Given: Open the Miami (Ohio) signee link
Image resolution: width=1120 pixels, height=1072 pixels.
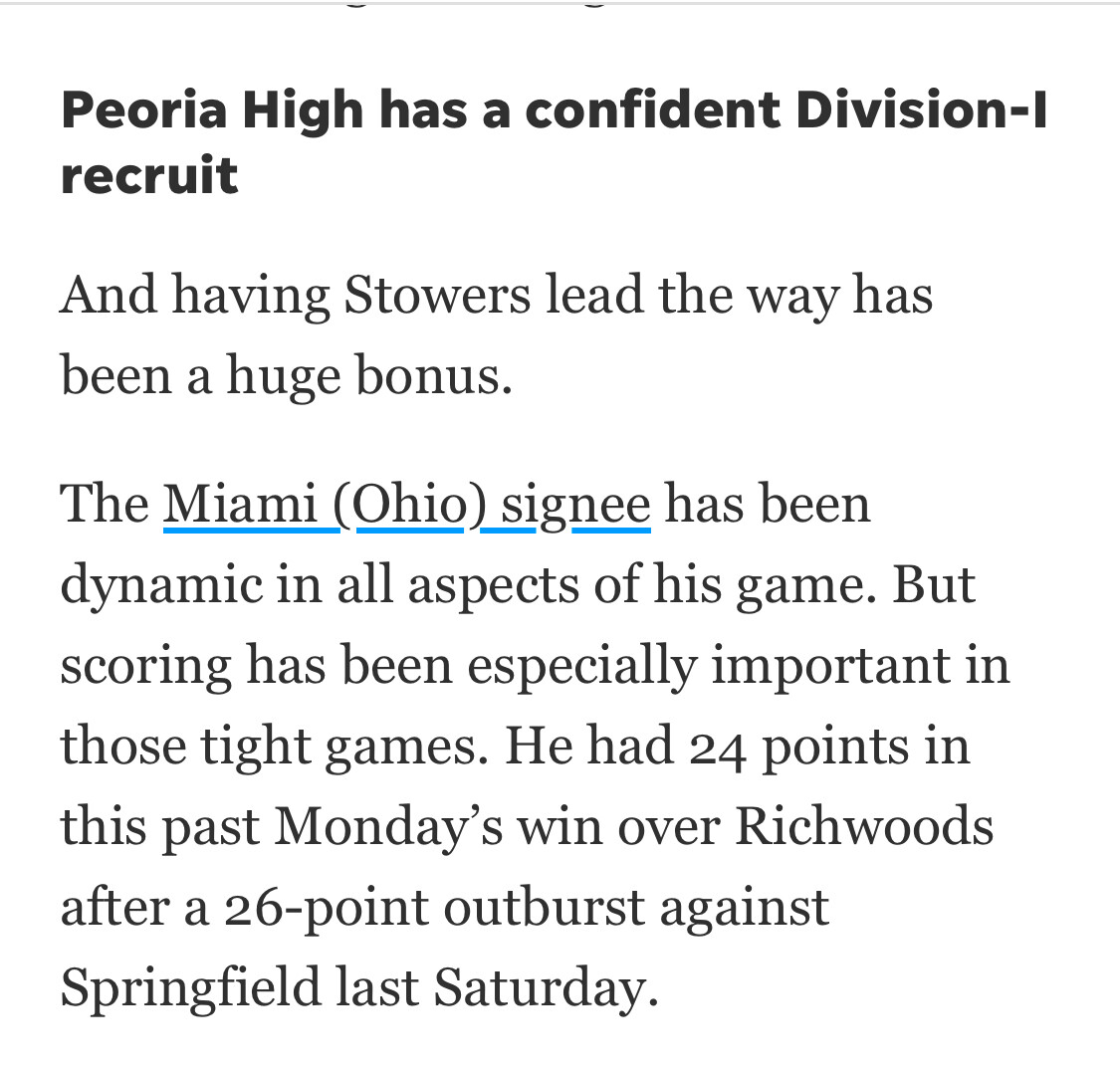Looking at the screenshot, I should tap(406, 504).
